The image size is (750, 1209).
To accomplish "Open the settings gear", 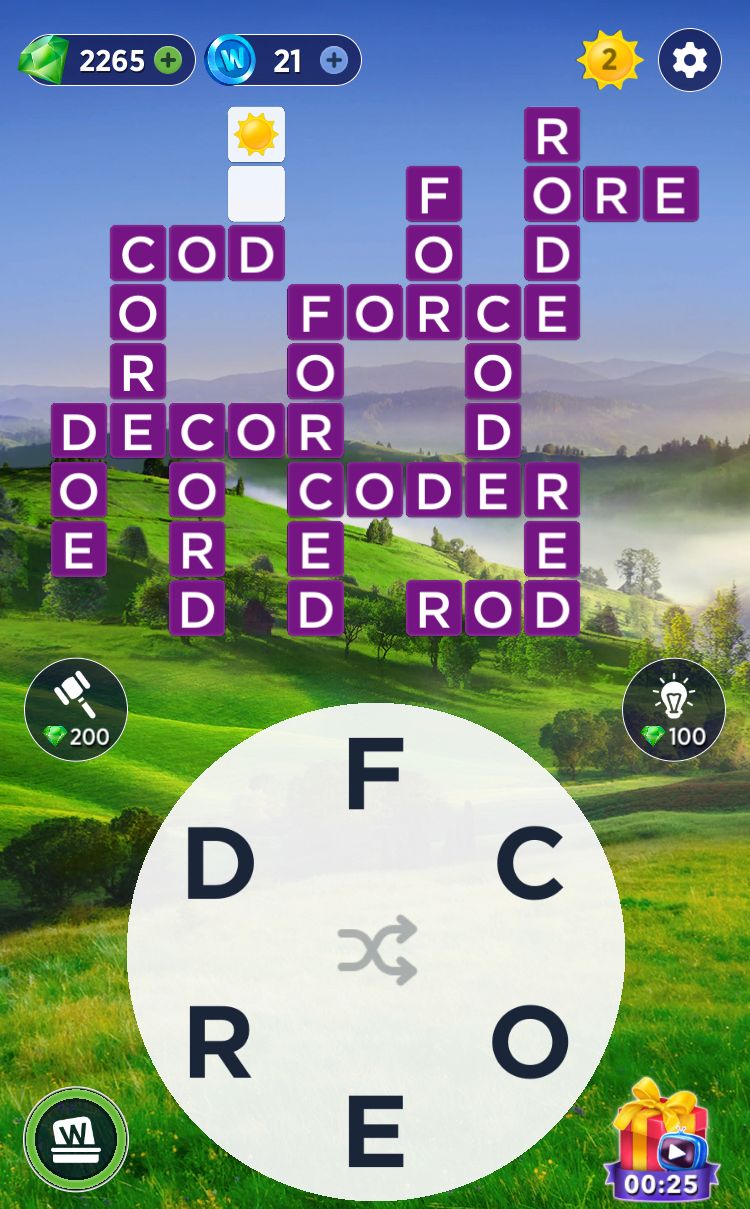I will [x=690, y=60].
